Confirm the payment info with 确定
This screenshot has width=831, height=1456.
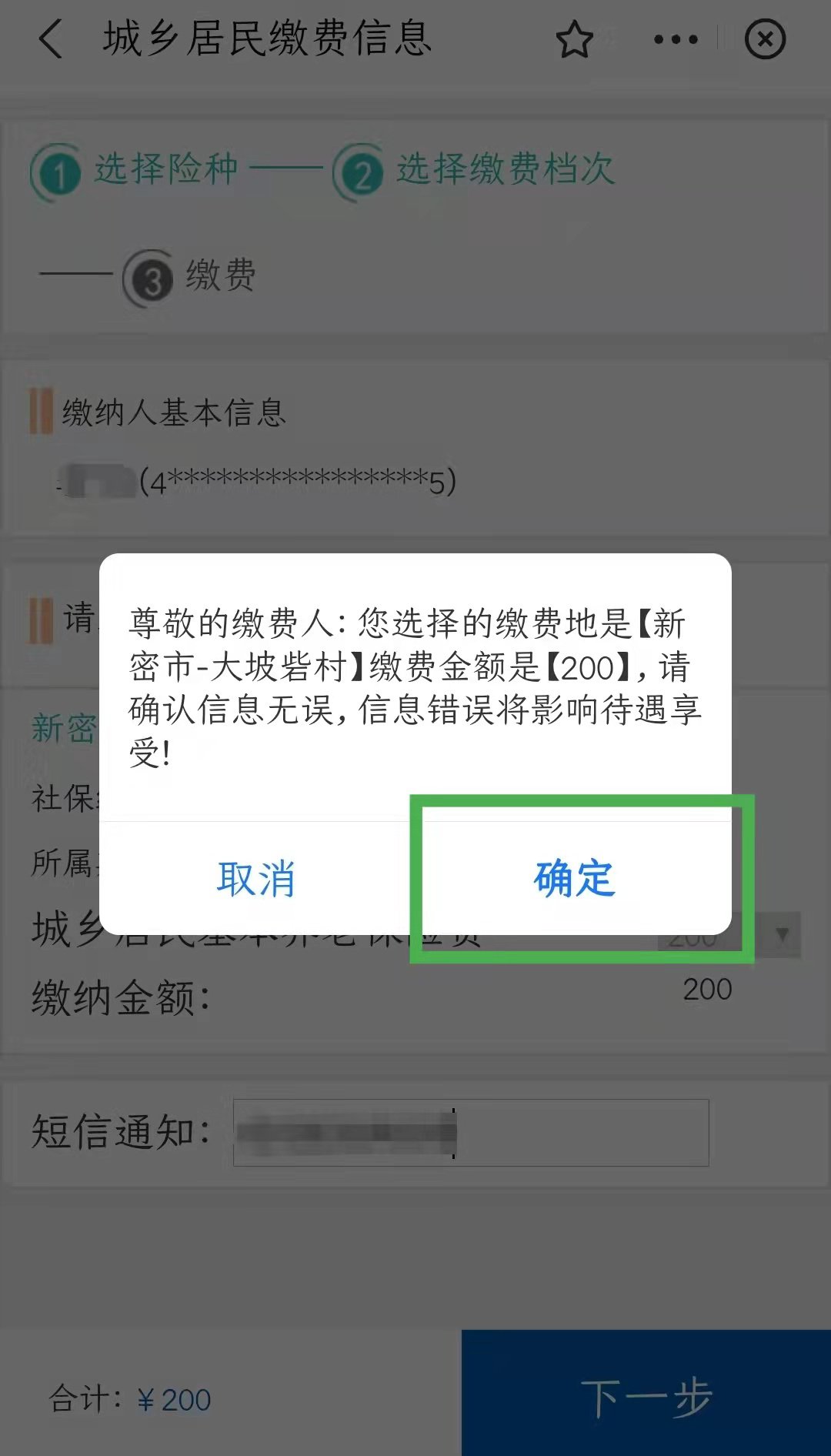click(x=573, y=878)
